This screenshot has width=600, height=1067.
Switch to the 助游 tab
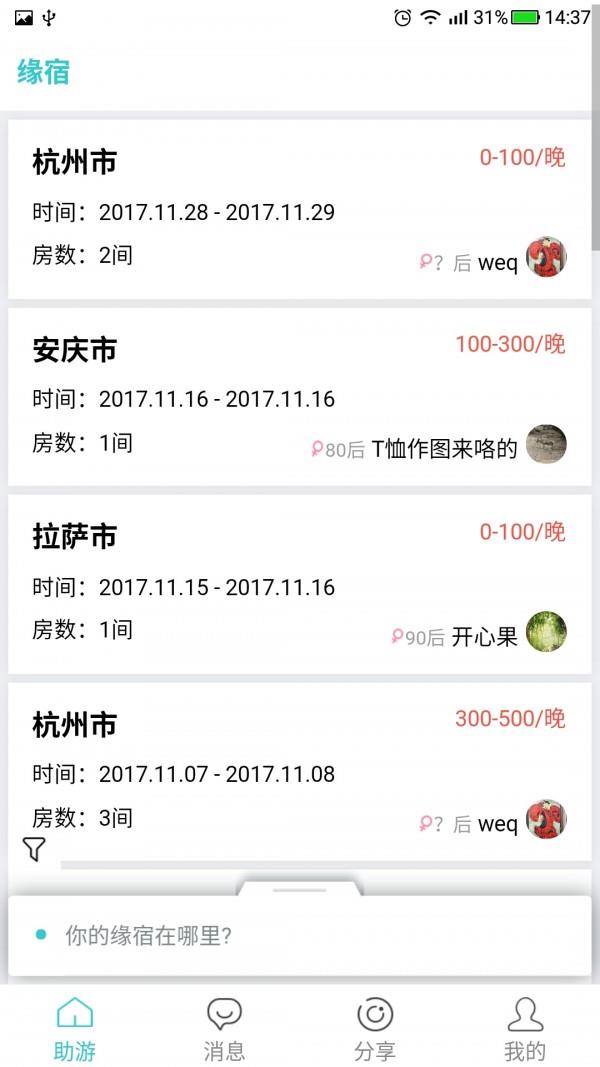click(x=75, y=1030)
